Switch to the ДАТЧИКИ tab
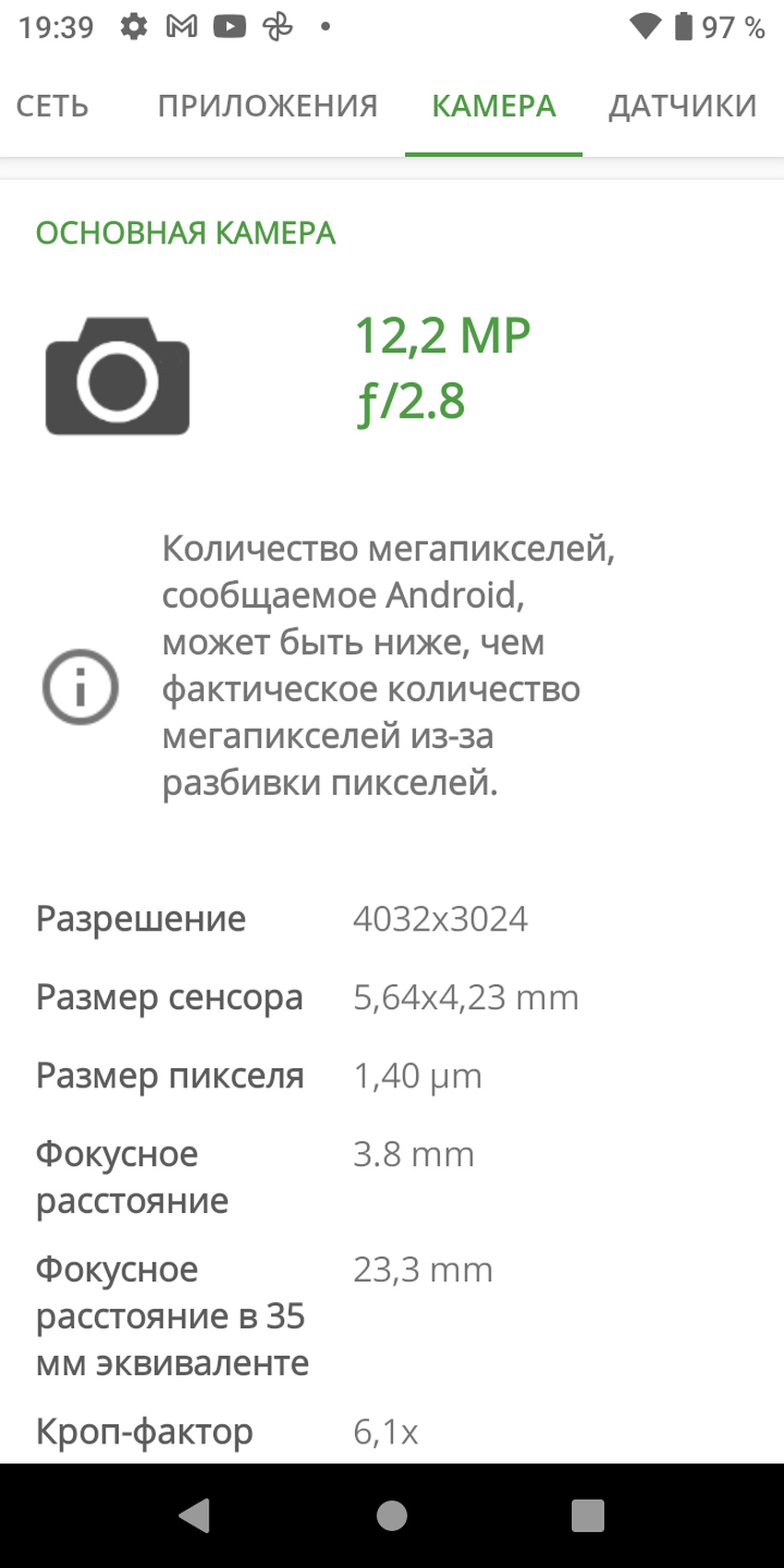The height and width of the screenshot is (1568, 784). pos(683,106)
